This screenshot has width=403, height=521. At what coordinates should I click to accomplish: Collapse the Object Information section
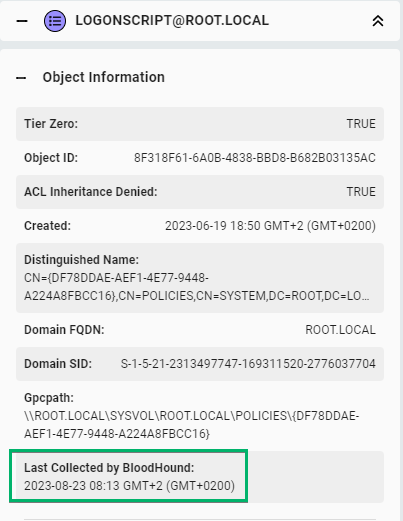click(21, 78)
